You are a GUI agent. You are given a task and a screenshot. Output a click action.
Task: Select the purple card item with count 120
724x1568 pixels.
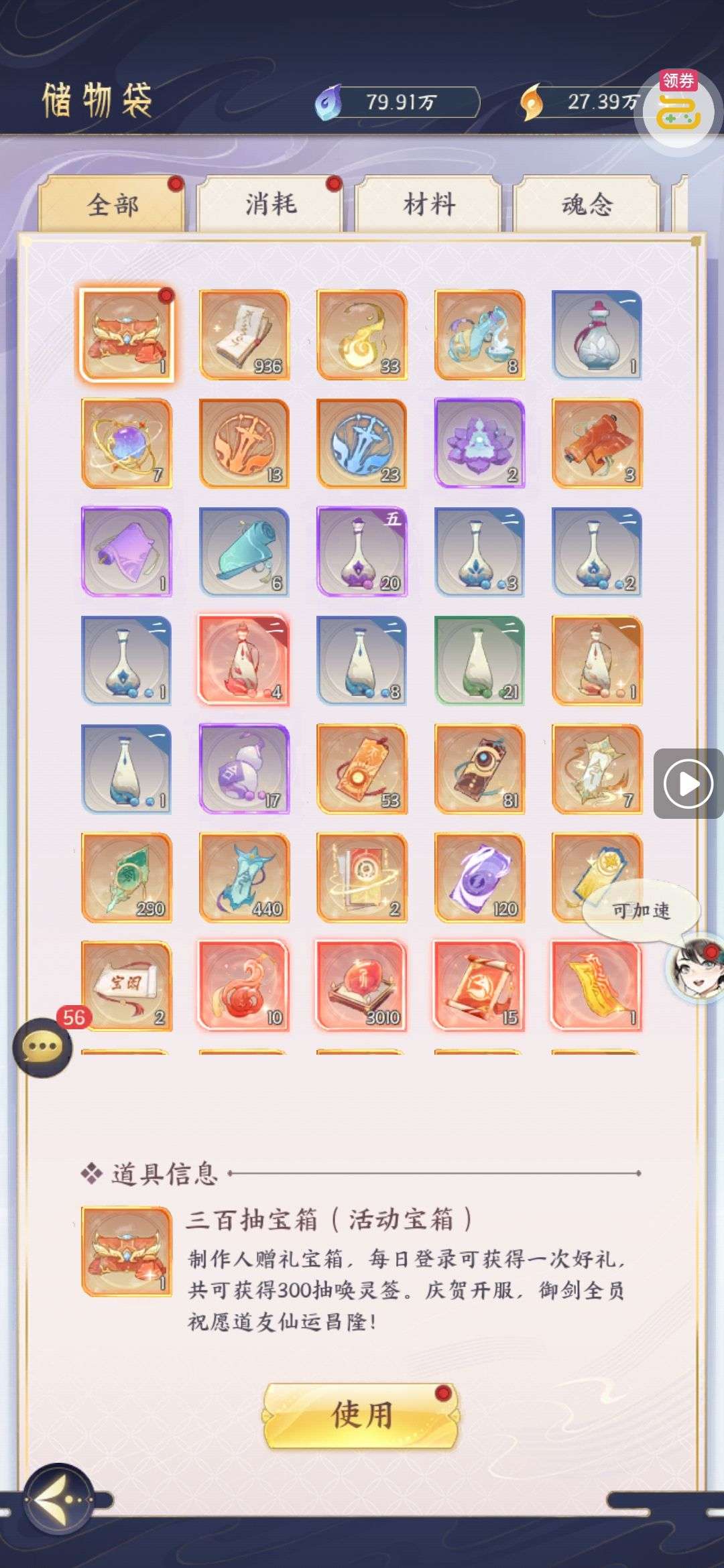(479, 877)
